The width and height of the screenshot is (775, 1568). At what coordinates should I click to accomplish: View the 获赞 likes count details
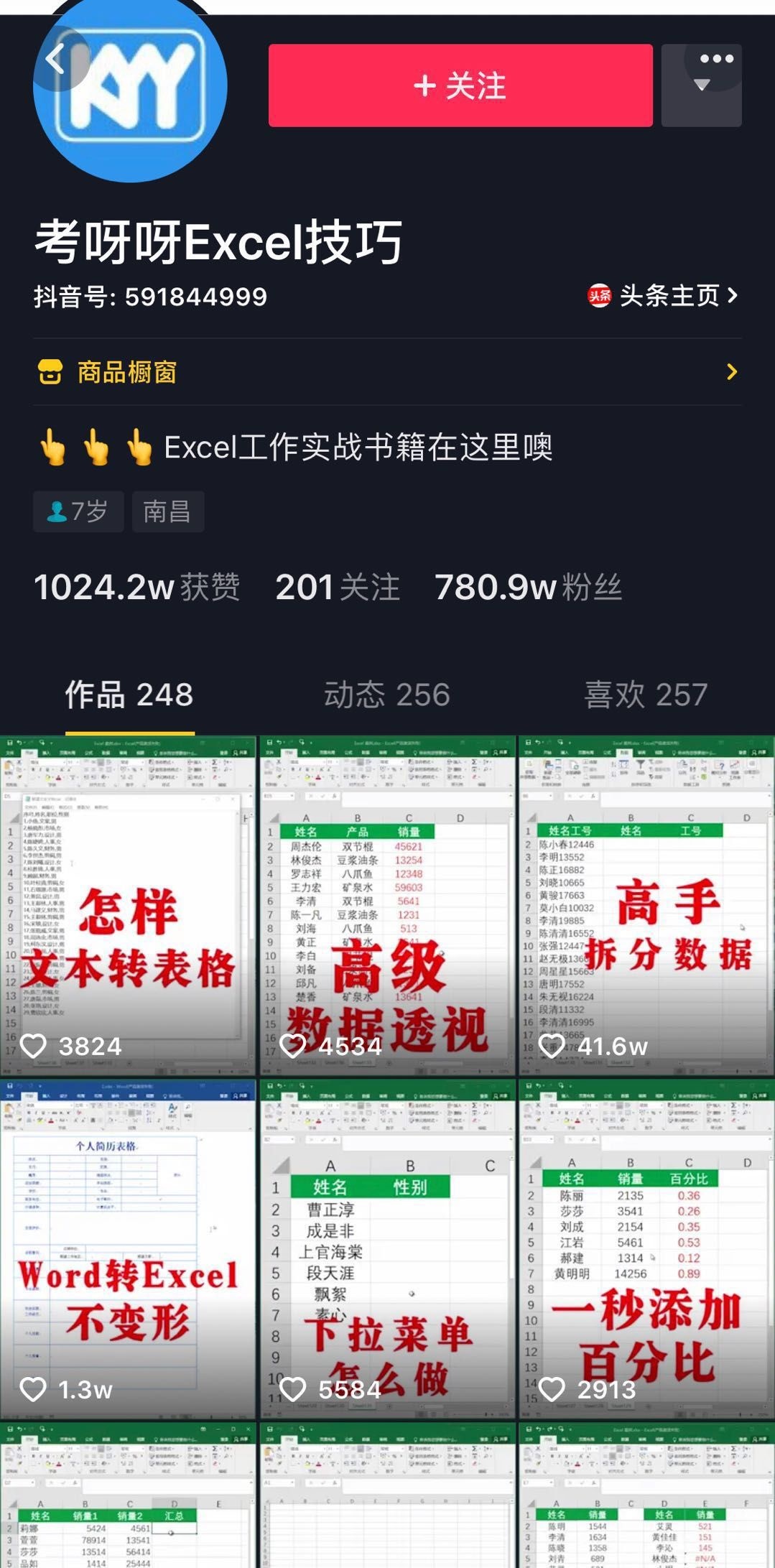136,587
